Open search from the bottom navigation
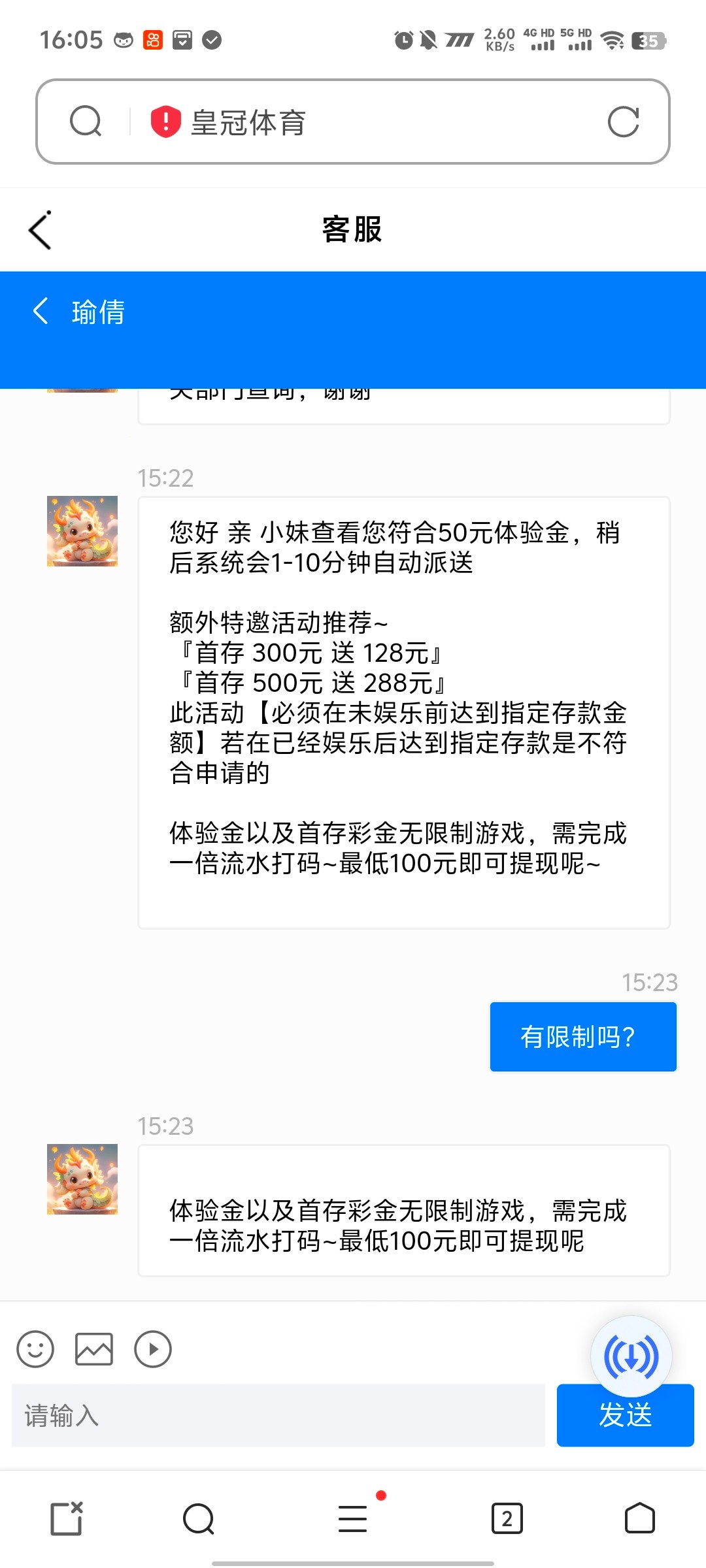The width and height of the screenshot is (706, 1568). pyautogui.click(x=198, y=1520)
